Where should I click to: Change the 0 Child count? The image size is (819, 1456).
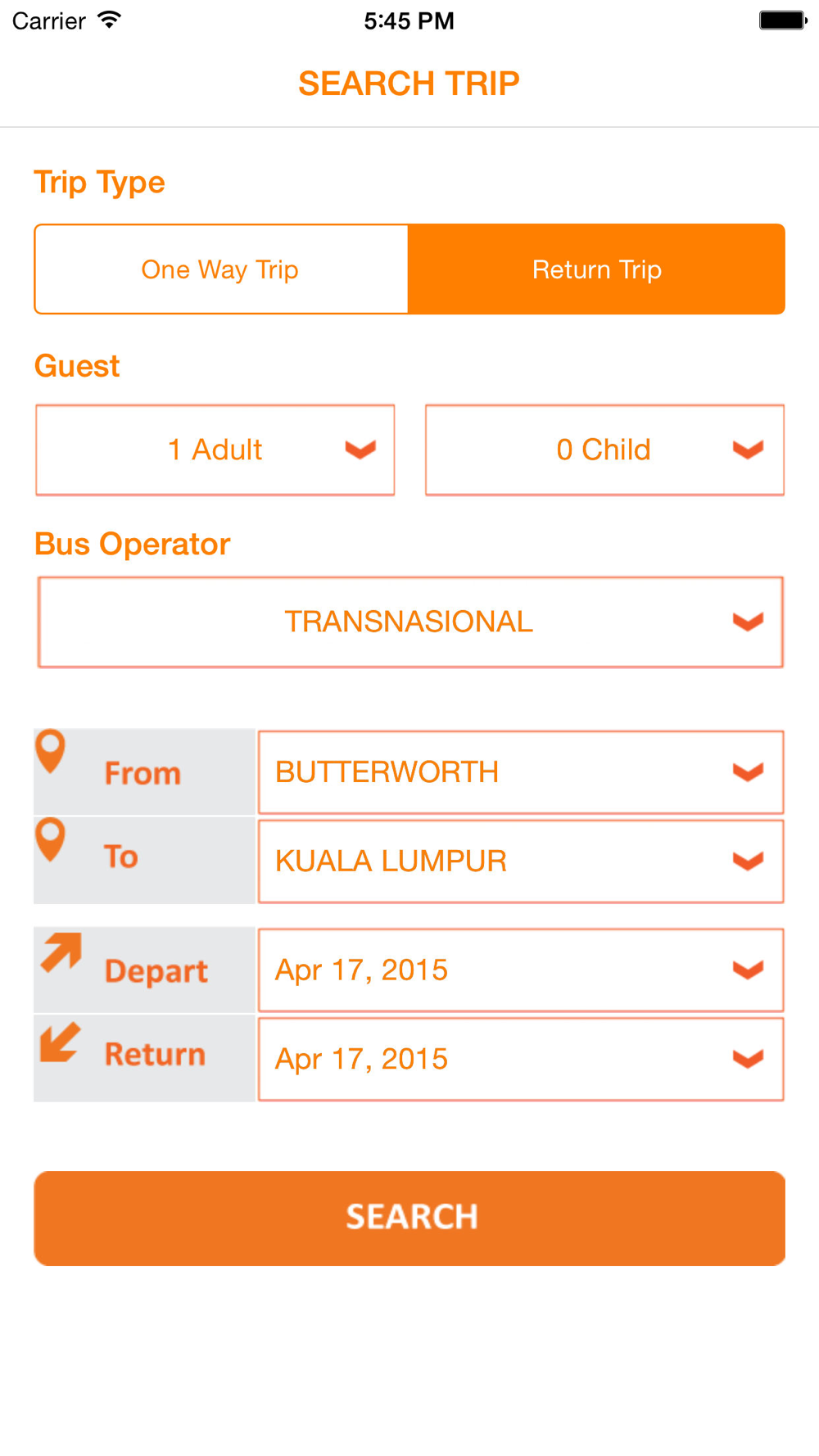tap(604, 450)
